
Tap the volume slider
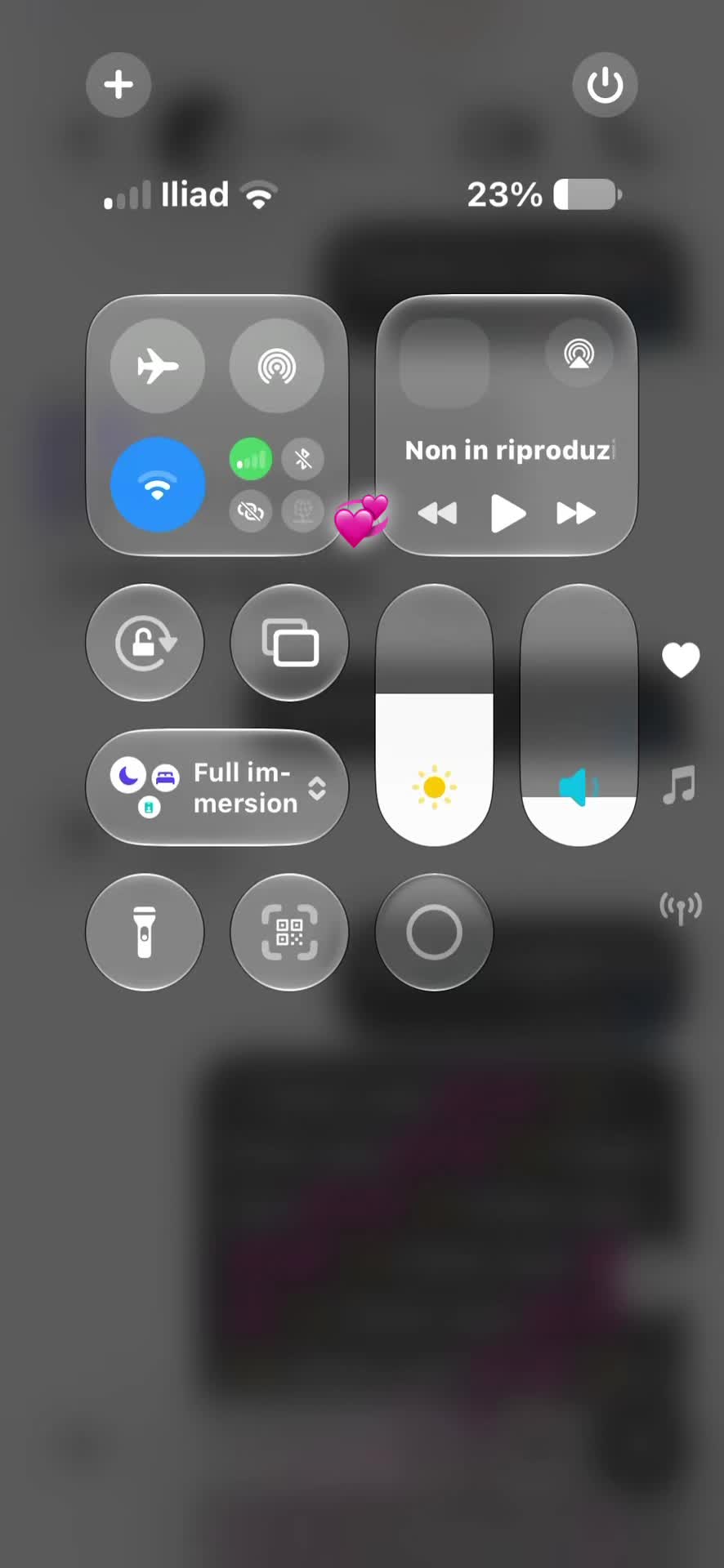[579, 715]
